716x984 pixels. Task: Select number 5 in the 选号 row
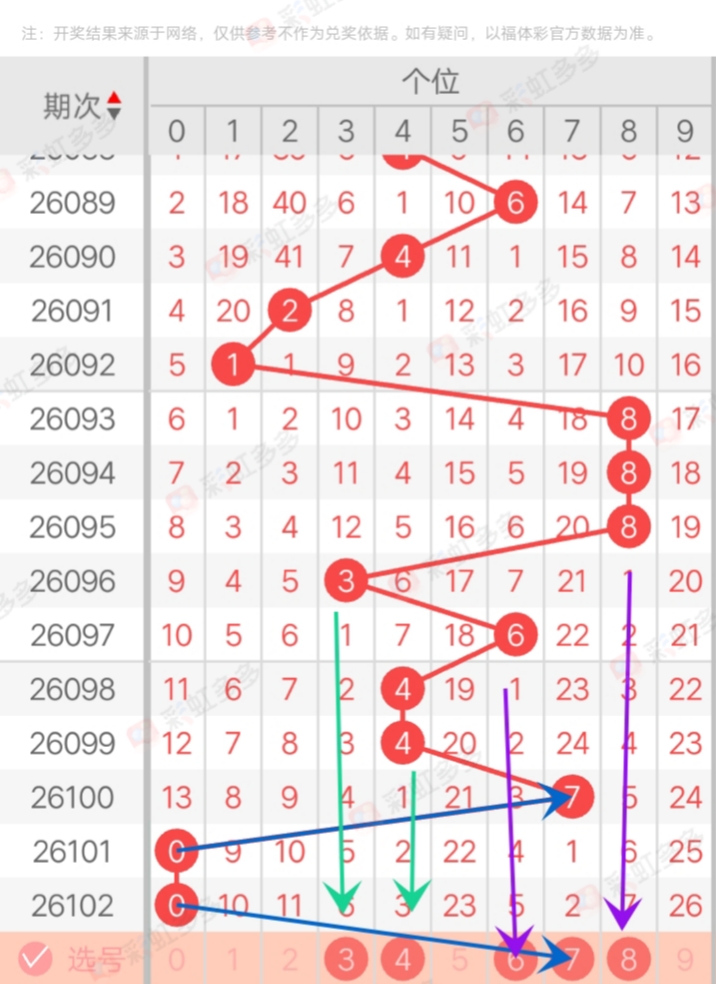(459, 961)
